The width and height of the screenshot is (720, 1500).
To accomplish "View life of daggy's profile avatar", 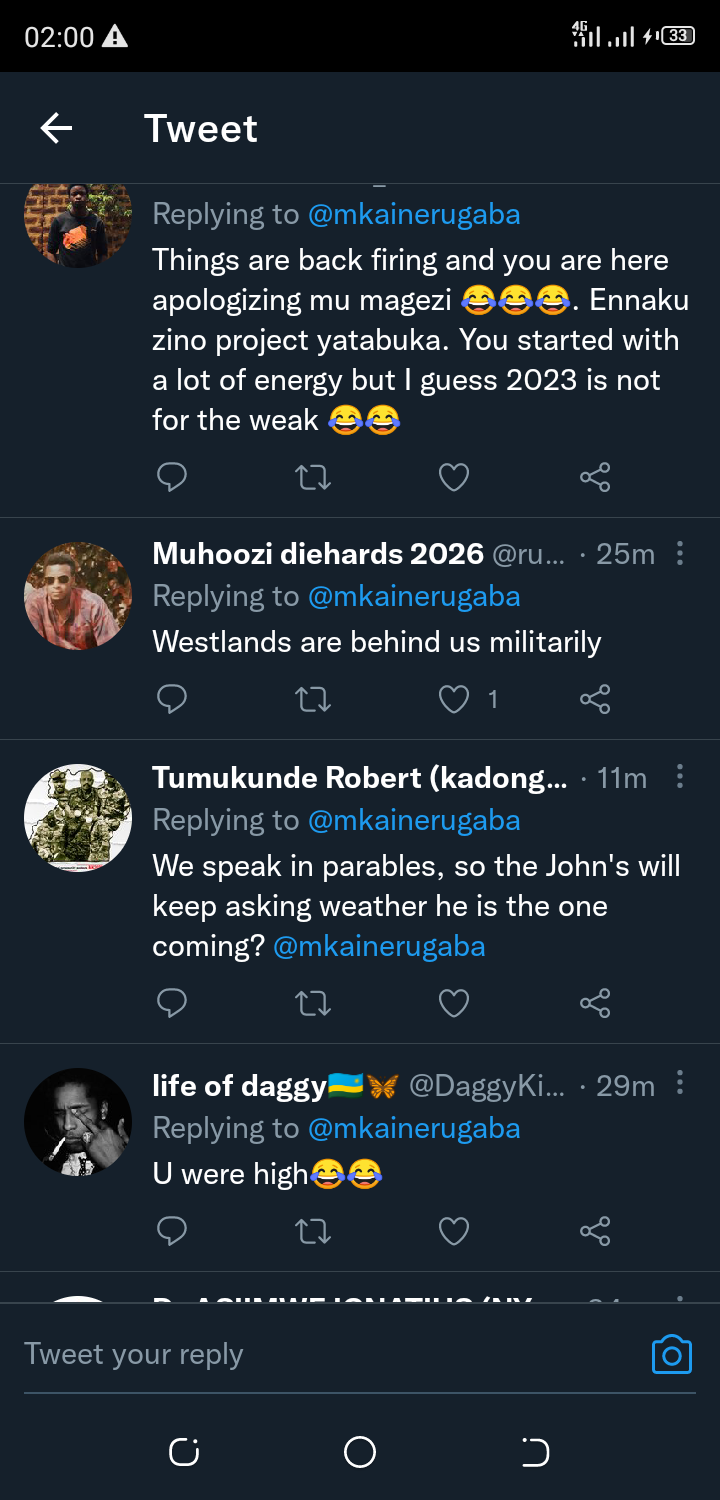I will pos(78,1122).
